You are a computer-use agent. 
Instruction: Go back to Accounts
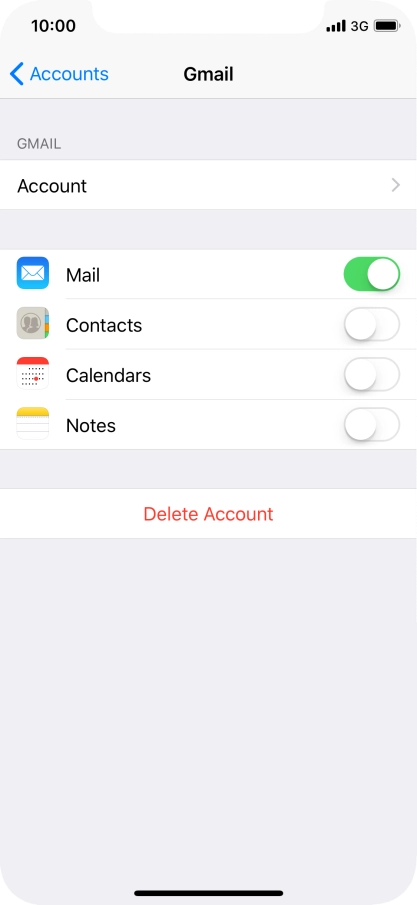tap(59, 74)
